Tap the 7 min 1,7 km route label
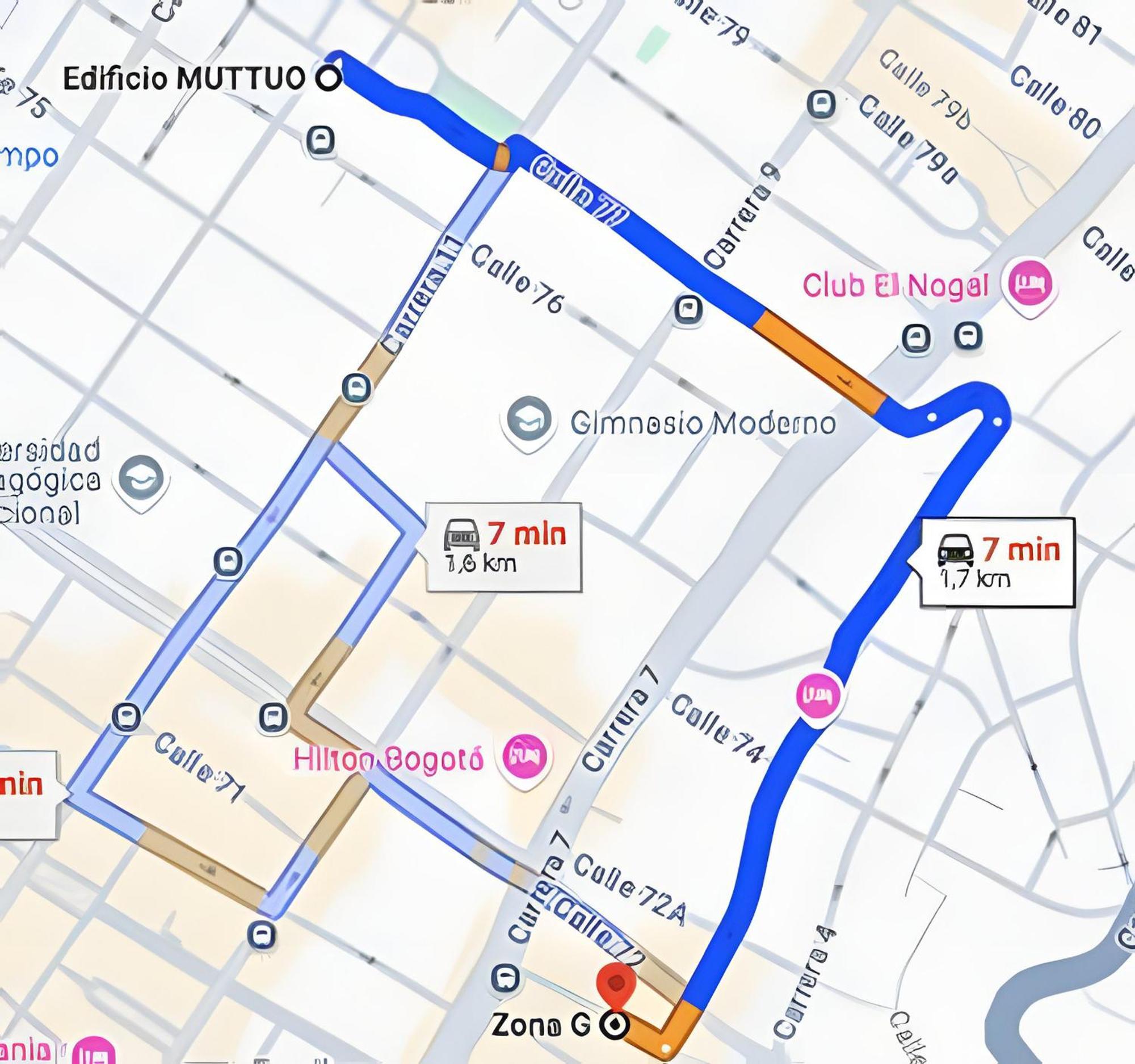 pos(998,562)
